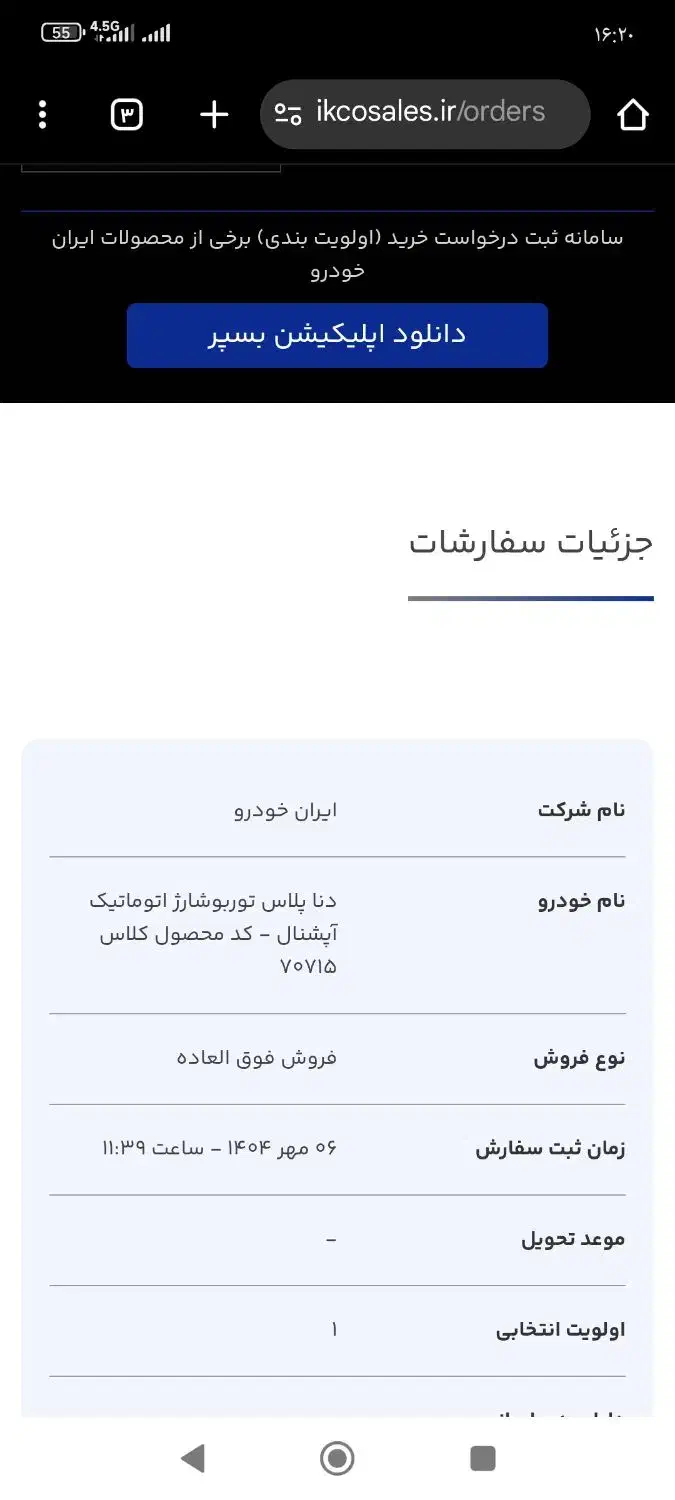The width and height of the screenshot is (675, 1500).
Task: Go back using system navigation
Action: (x=192, y=1458)
